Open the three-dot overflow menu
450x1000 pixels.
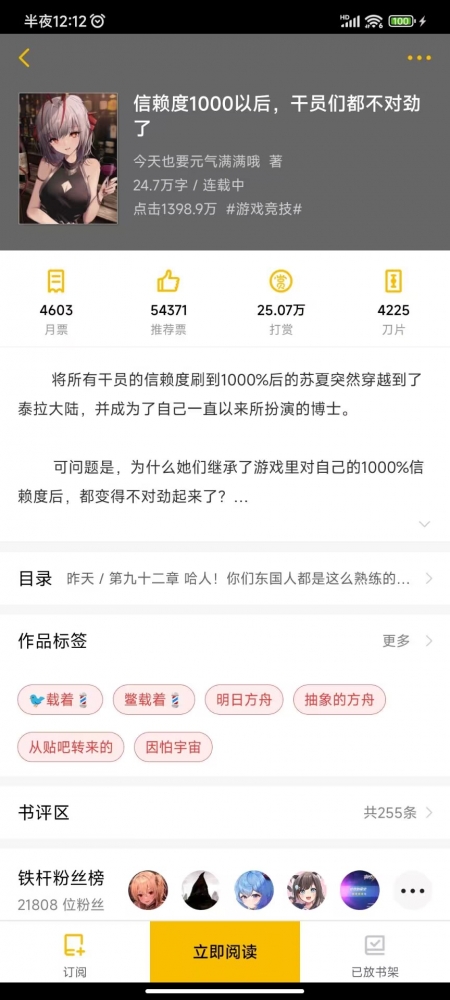click(419, 58)
